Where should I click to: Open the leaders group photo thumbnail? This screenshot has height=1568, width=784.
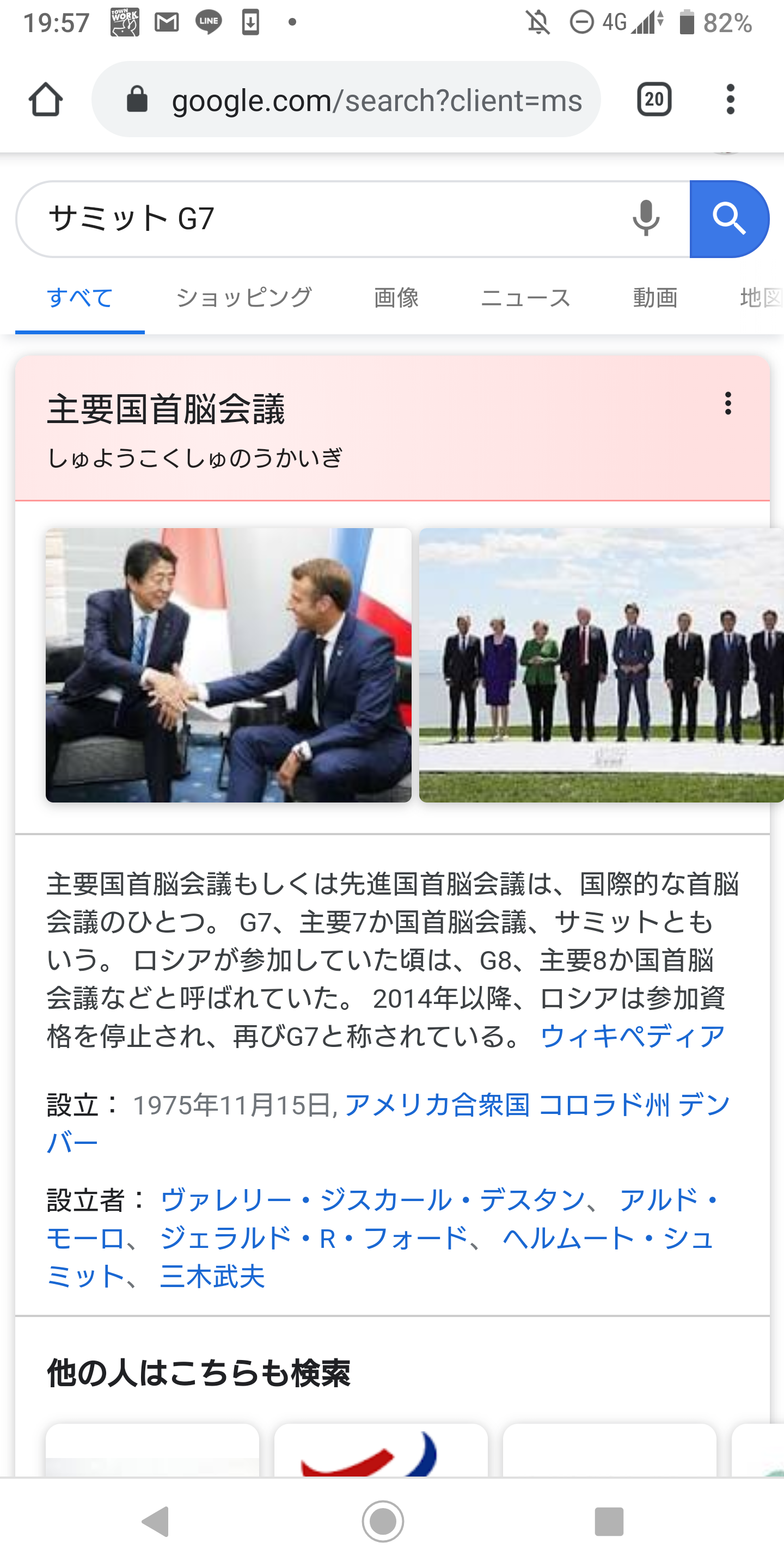[600, 665]
